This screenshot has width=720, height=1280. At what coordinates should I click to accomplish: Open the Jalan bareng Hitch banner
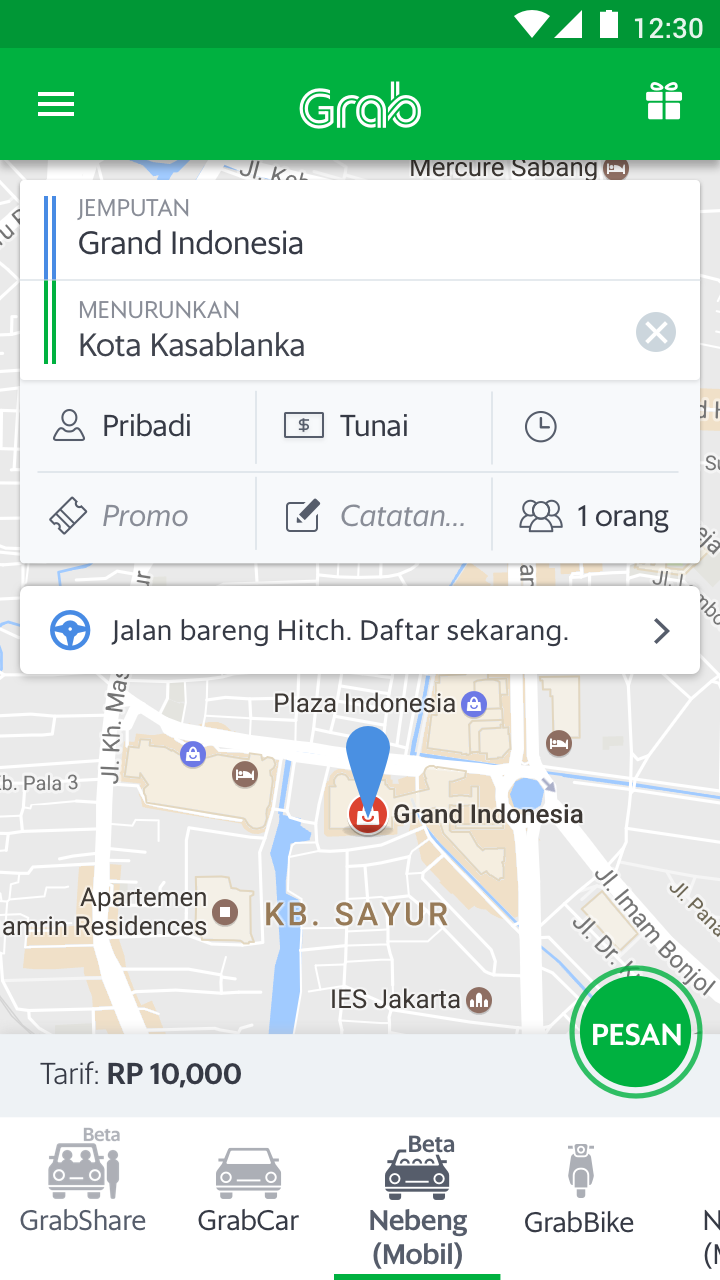click(x=360, y=631)
